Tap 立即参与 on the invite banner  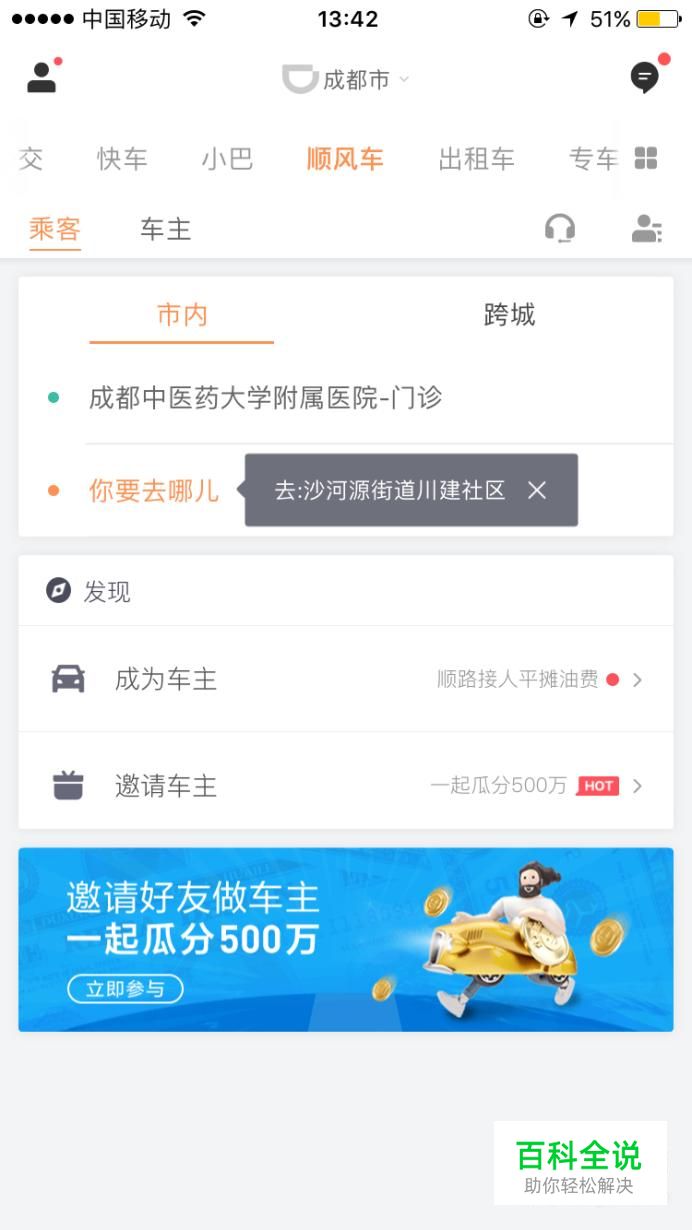click(x=125, y=989)
